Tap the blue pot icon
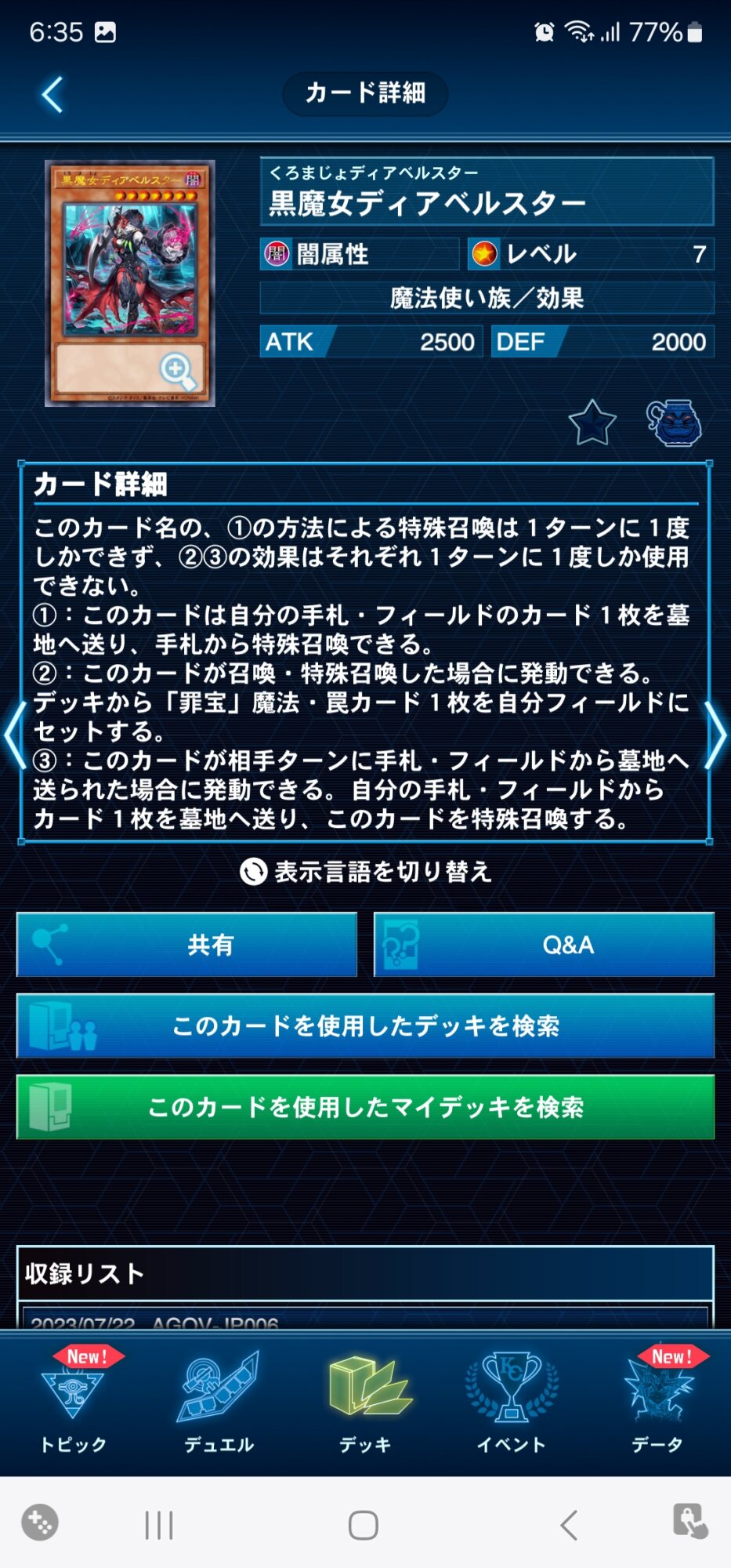 [674, 423]
